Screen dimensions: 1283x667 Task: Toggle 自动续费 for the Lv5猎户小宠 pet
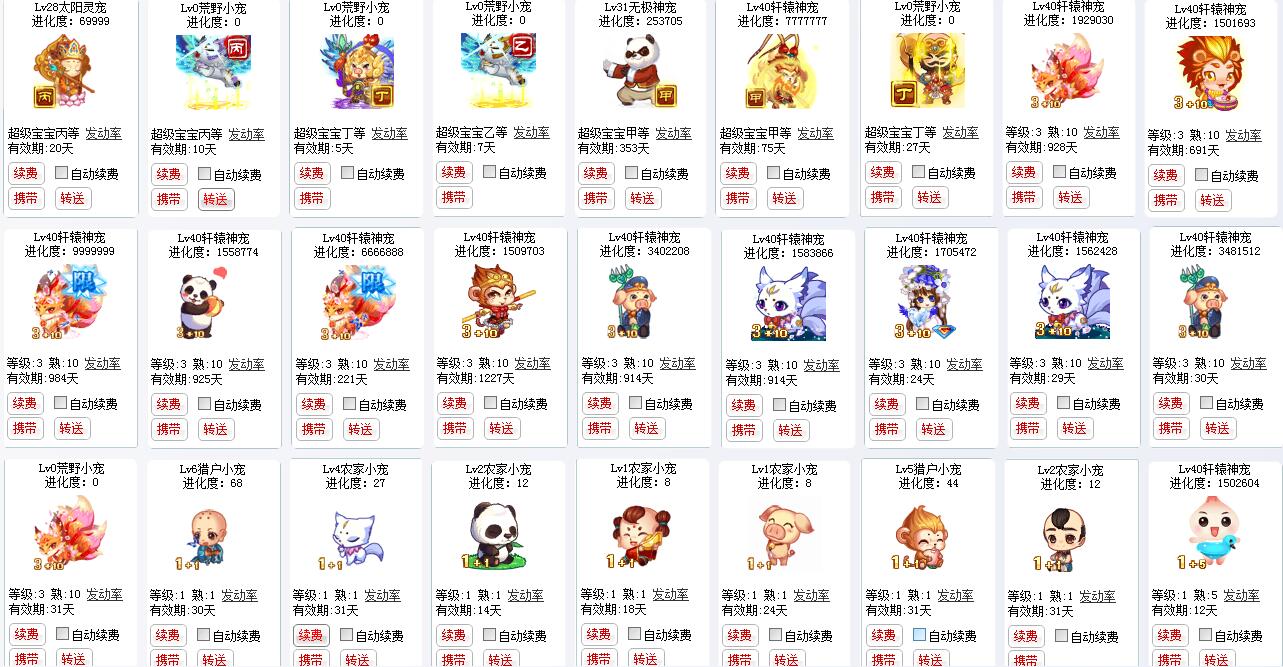click(x=919, y=634)
